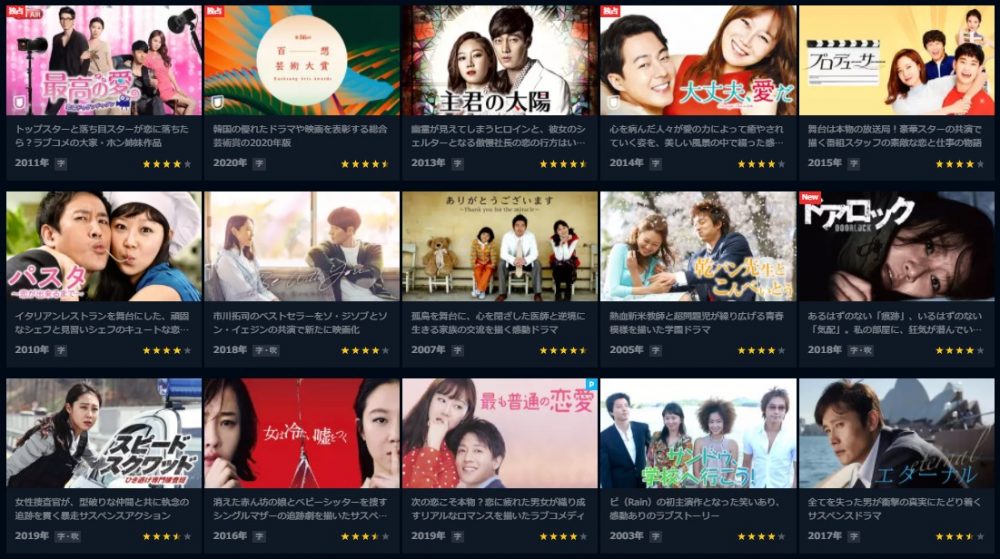
Task: View サンドゥ、学校へ行こう! drama tile
Action: point(698,433)
